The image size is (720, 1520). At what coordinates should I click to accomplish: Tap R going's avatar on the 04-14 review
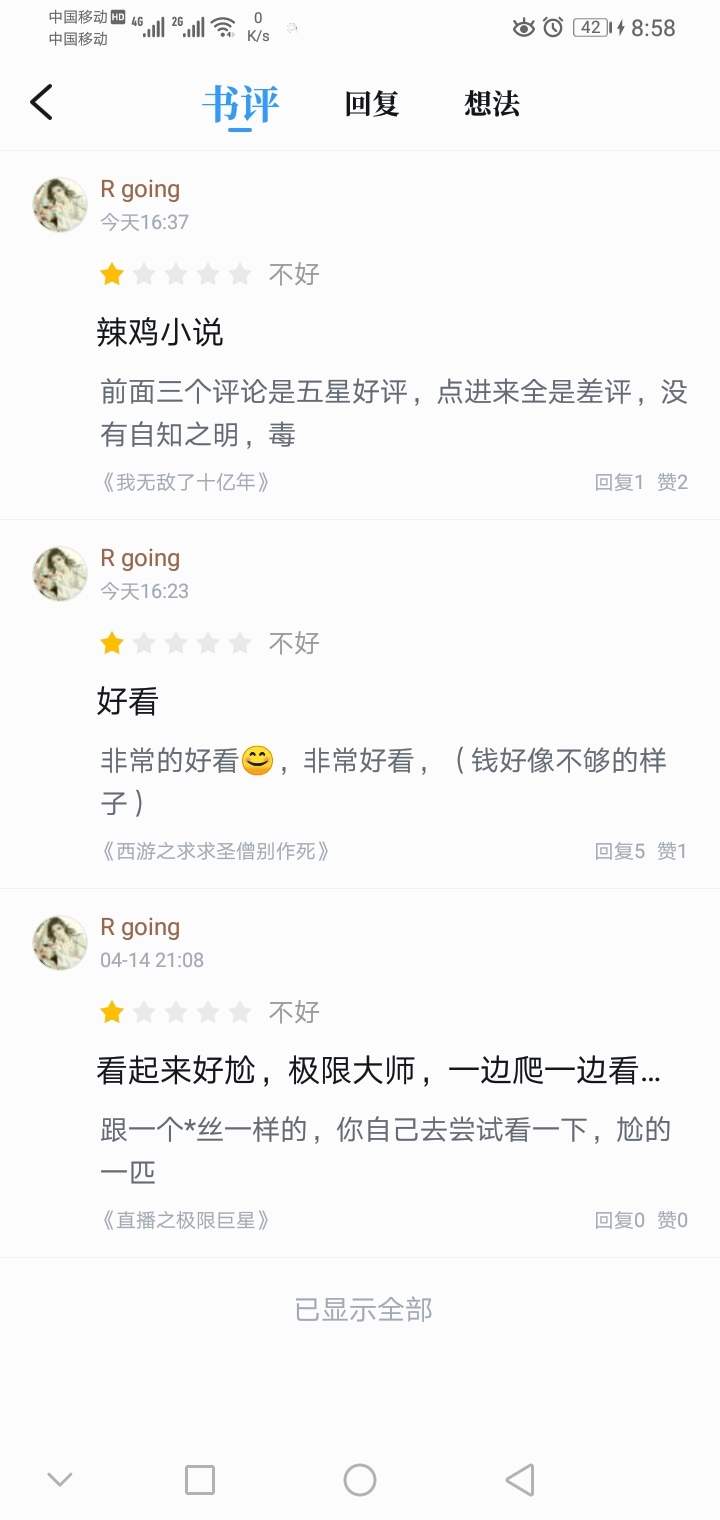tap(60, 943)
